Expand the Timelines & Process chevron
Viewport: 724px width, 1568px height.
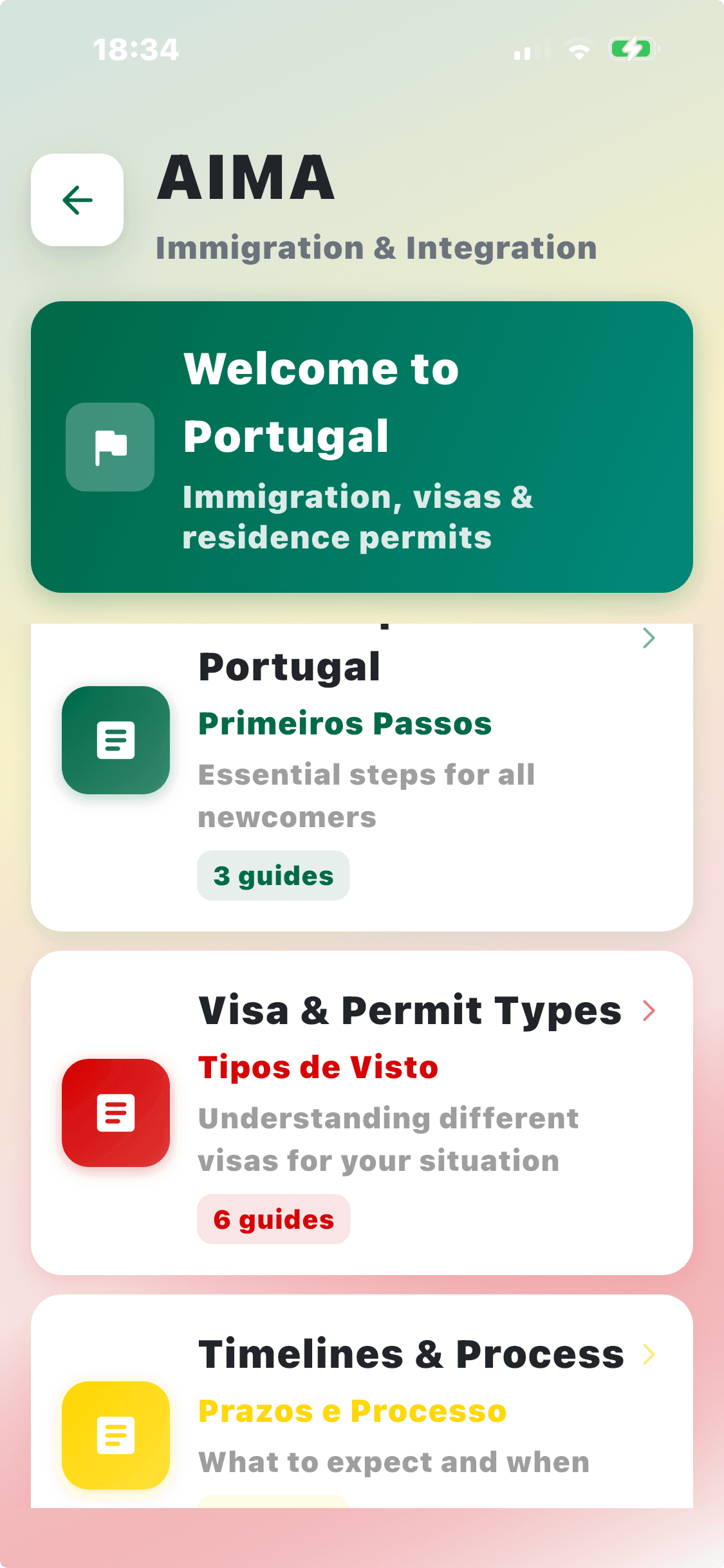(648, 1353)
